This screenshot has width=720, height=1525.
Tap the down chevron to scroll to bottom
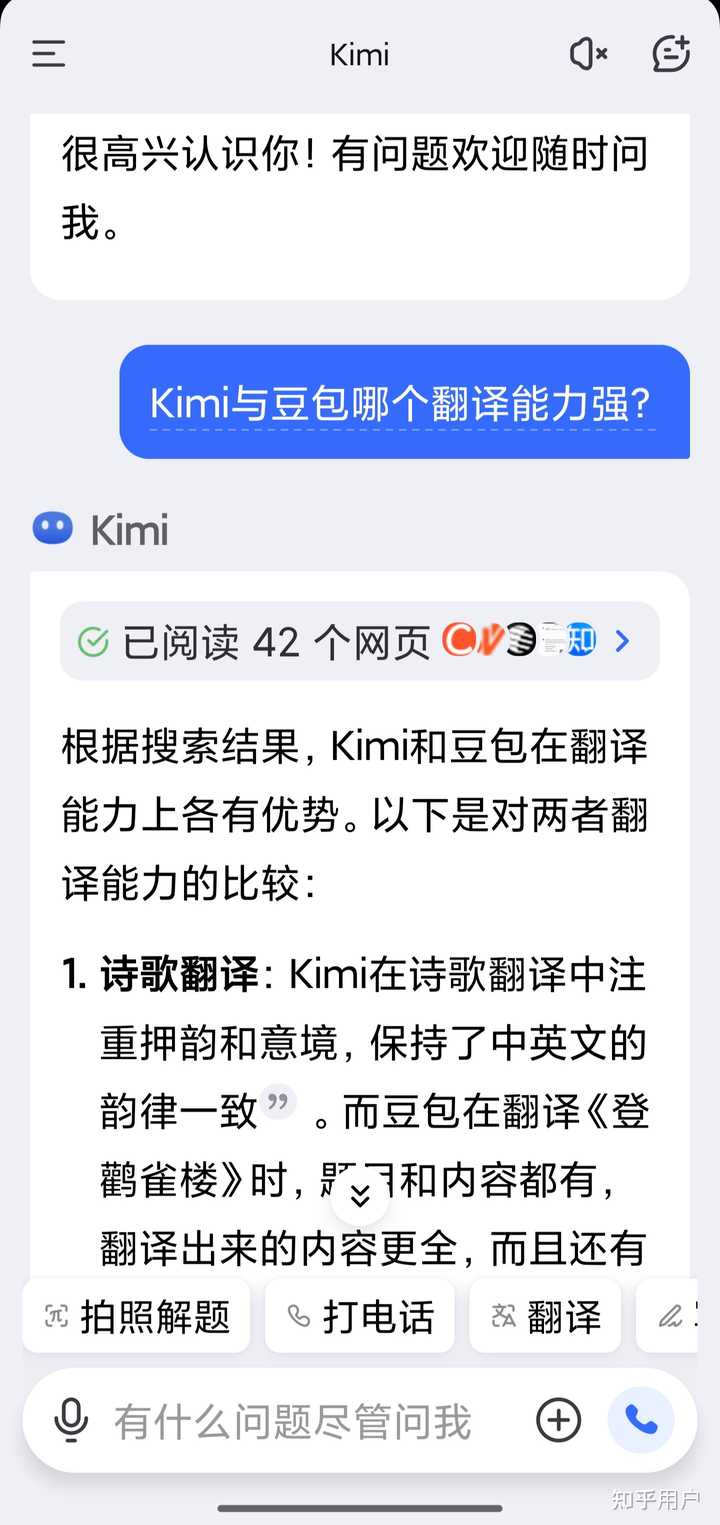point(359,1196)
